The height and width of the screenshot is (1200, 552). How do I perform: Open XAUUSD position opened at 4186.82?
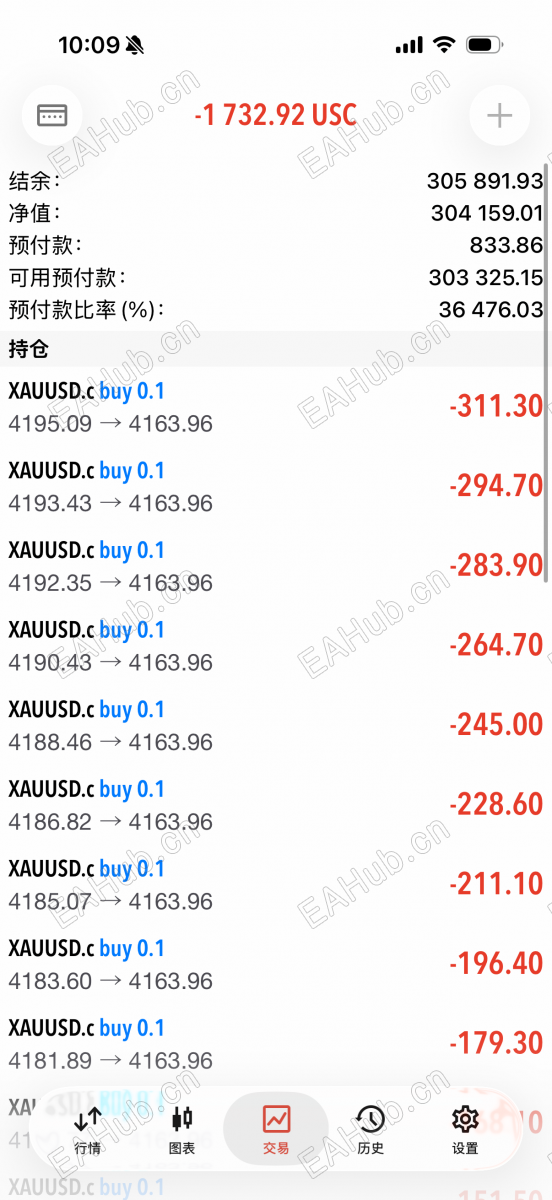[x=276, y=805]
